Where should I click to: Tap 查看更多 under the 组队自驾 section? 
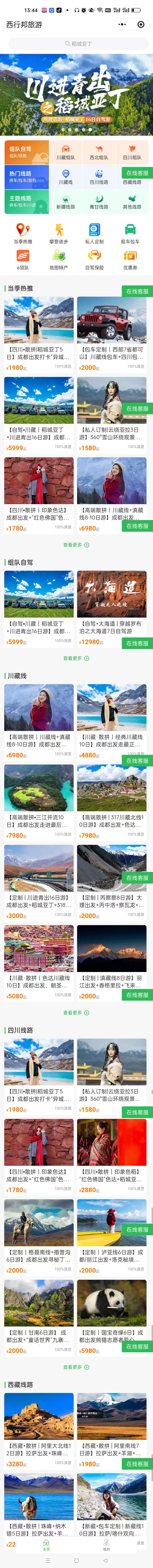click(x=76, y=658)
